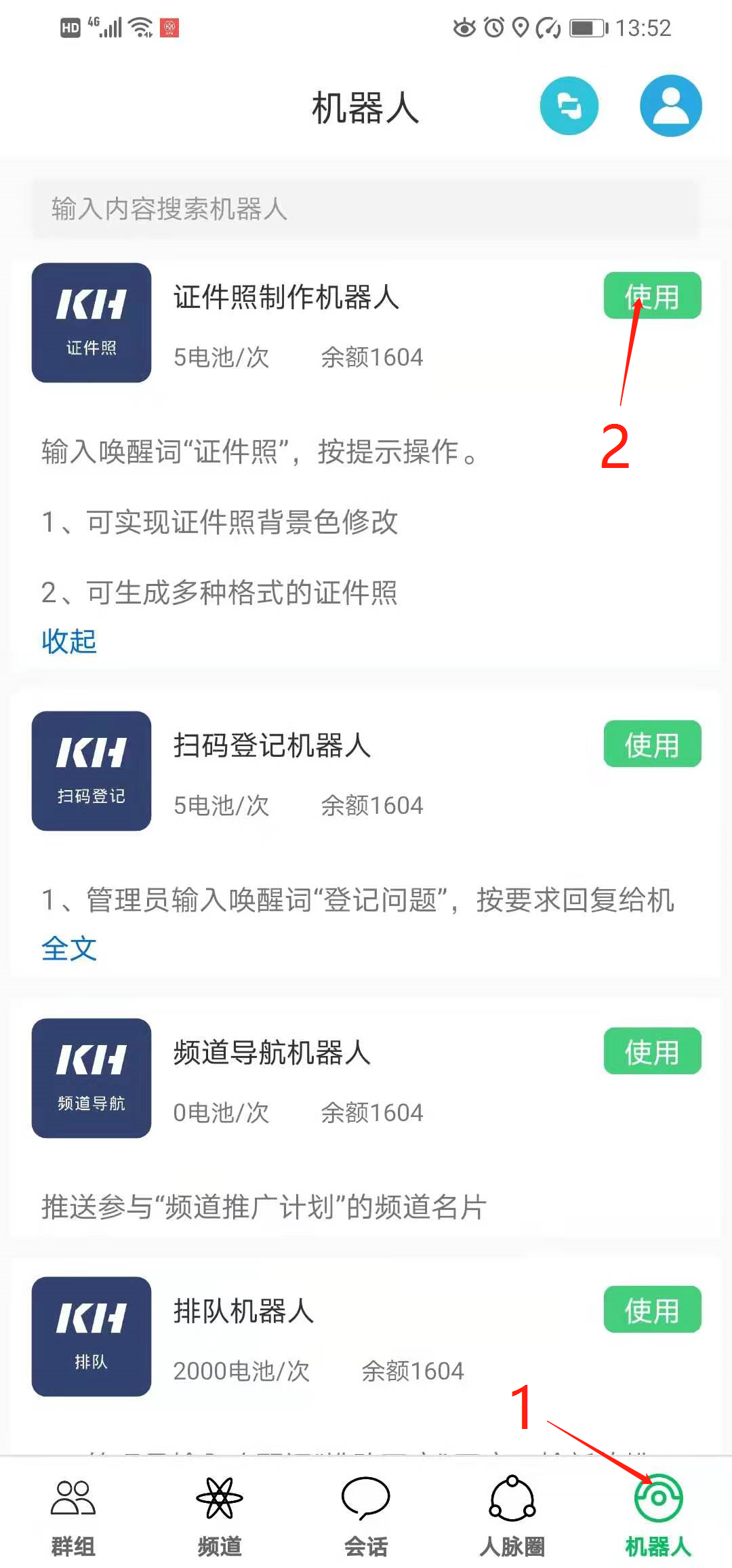Use the 扫码登记机器人
Screen dimensions: 732x1568
point(652,744)
